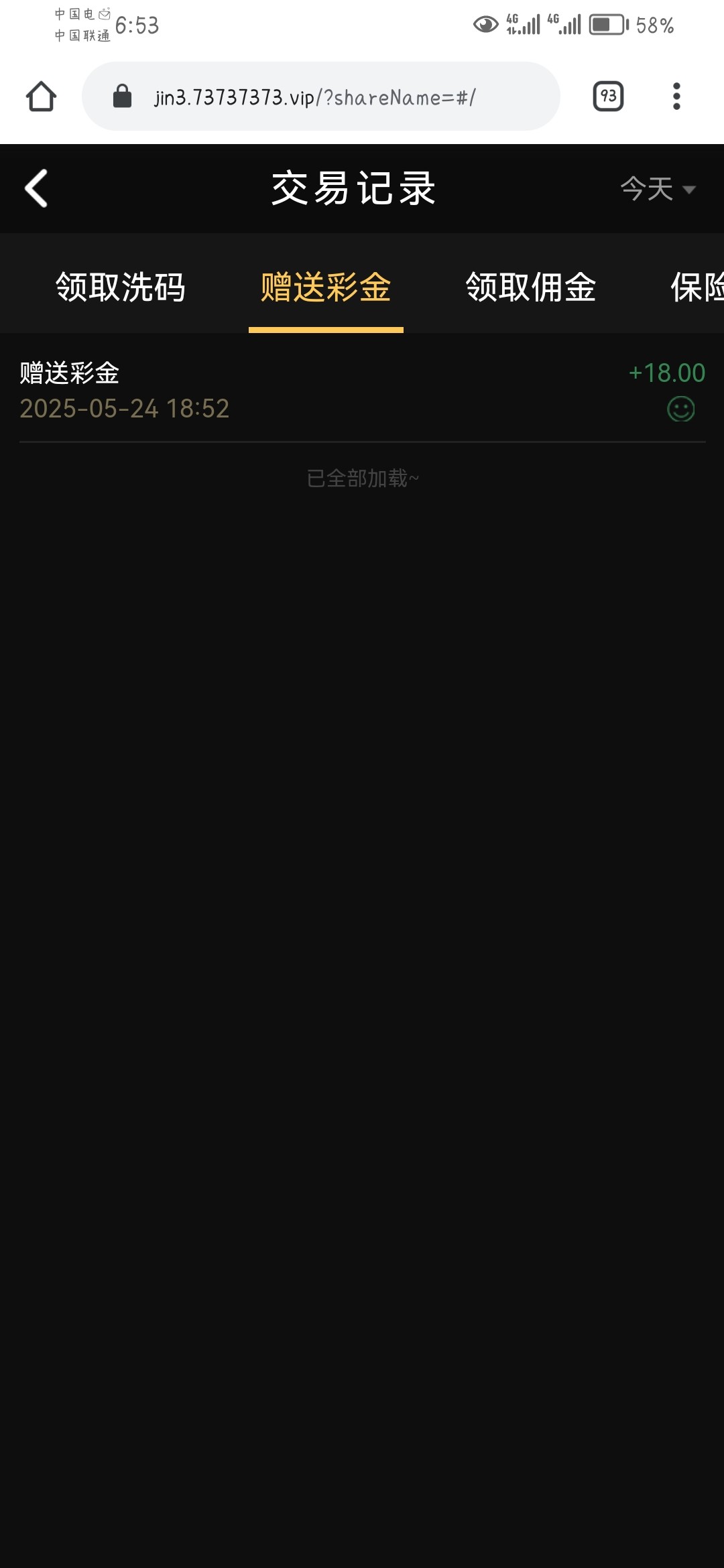Switch to the 领取佣金 tab
The image size is (724, 1568).
click(531, 287)
